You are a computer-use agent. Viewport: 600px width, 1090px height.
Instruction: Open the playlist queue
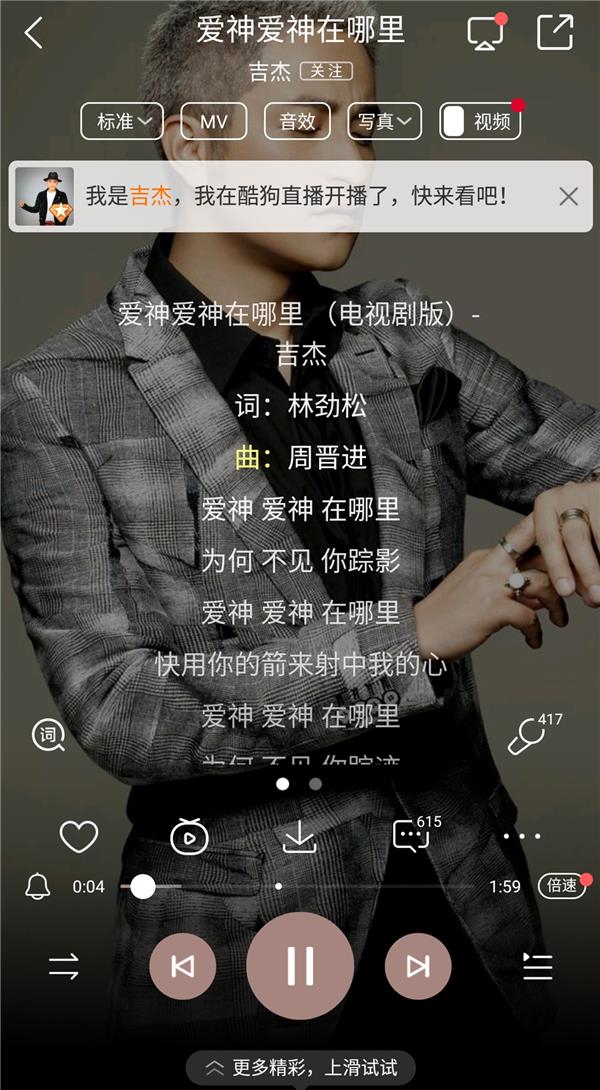[537, 966]
